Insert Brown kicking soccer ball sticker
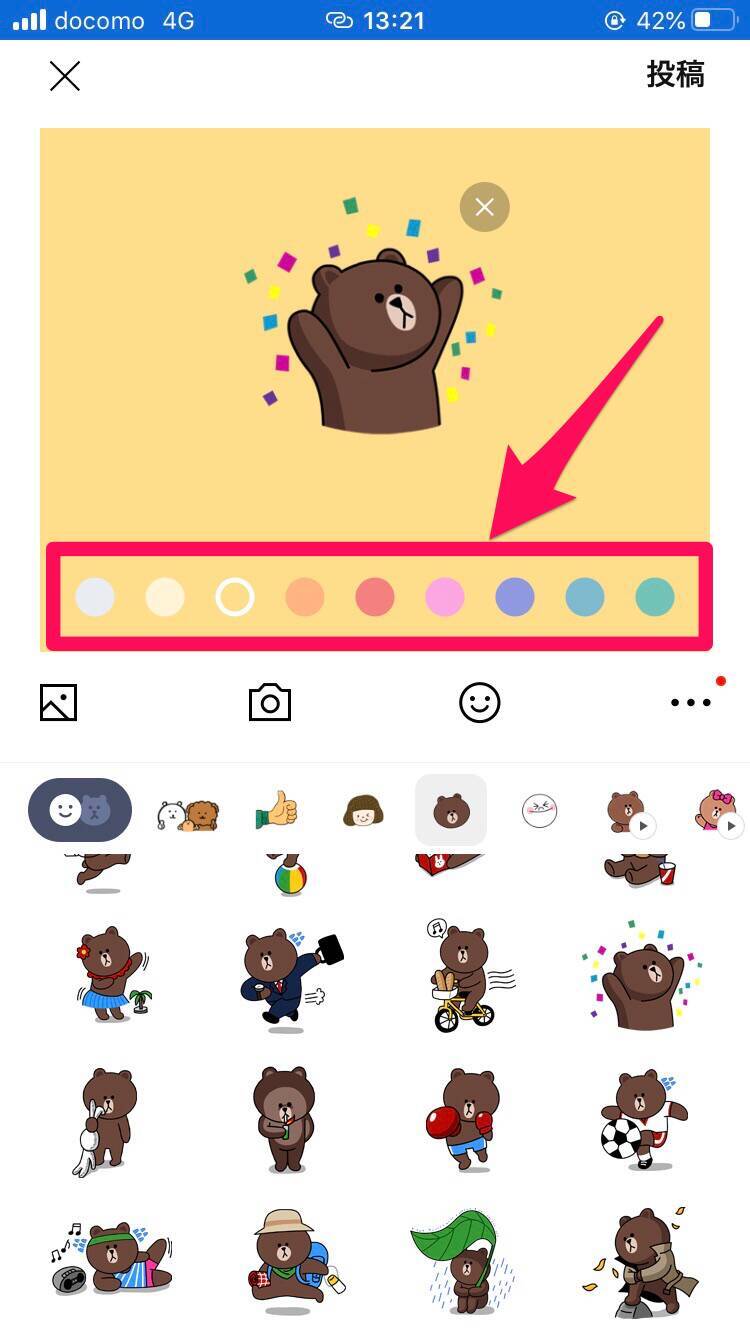The width and height of the screenshot is (750, 1334). (641, 1120)
